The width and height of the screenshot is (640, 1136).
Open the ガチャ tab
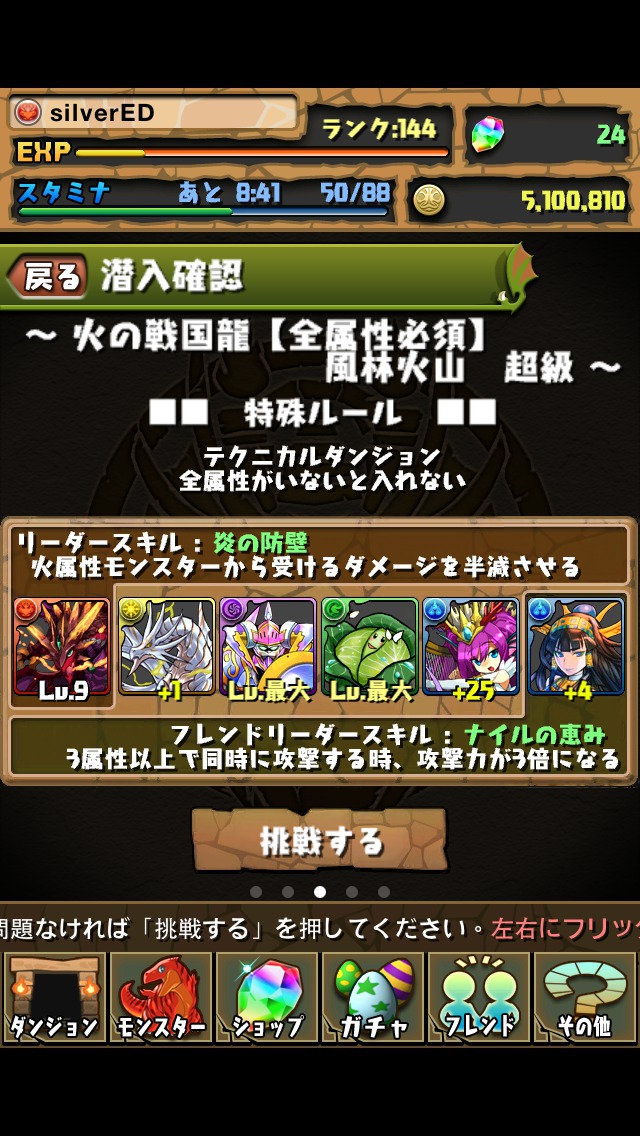pyautogui.click(x=373, y=997)
